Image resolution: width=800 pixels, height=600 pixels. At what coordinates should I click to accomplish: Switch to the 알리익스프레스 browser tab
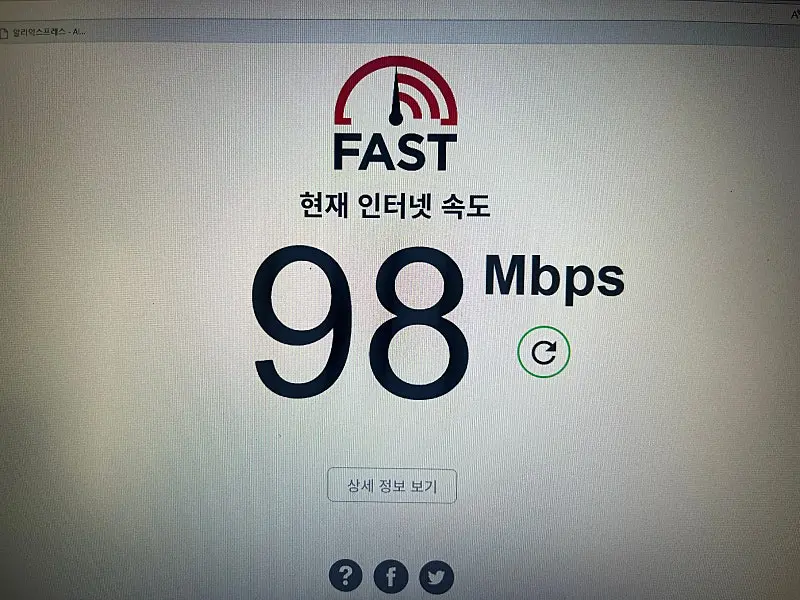(x=45, y=31)
